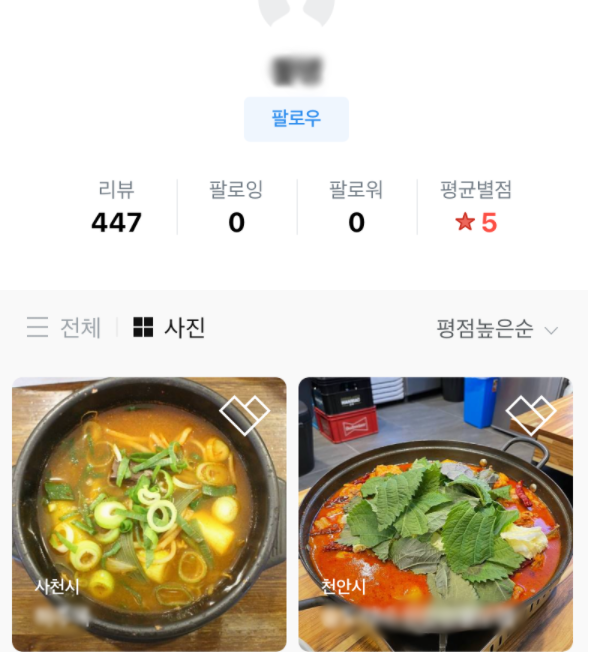
Task: View the 팔로워 list
Action: point(356,207)
